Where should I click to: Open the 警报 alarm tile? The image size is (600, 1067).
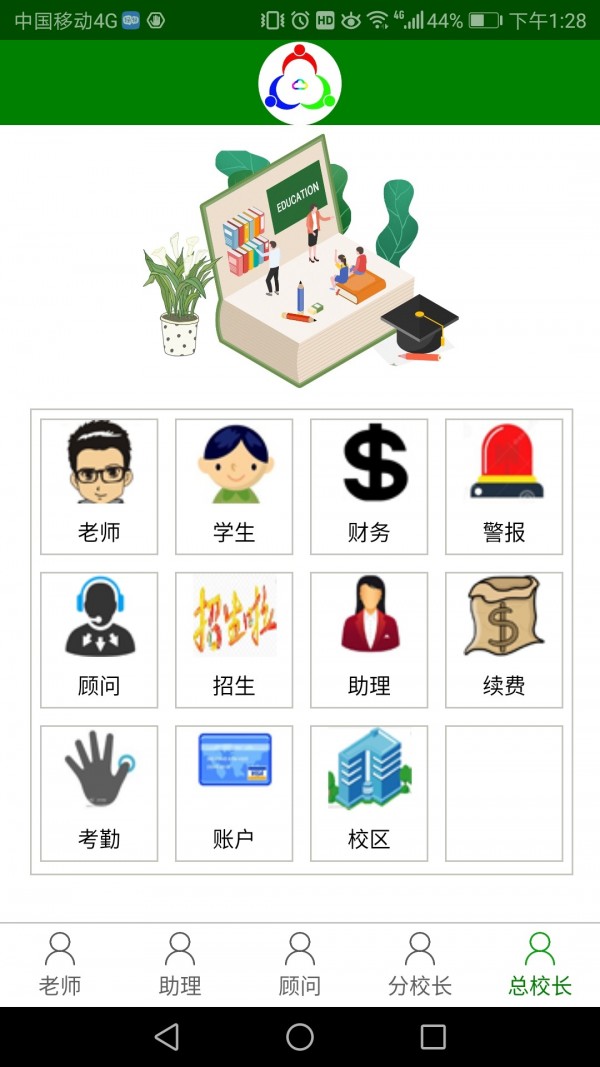coord(504,486)
